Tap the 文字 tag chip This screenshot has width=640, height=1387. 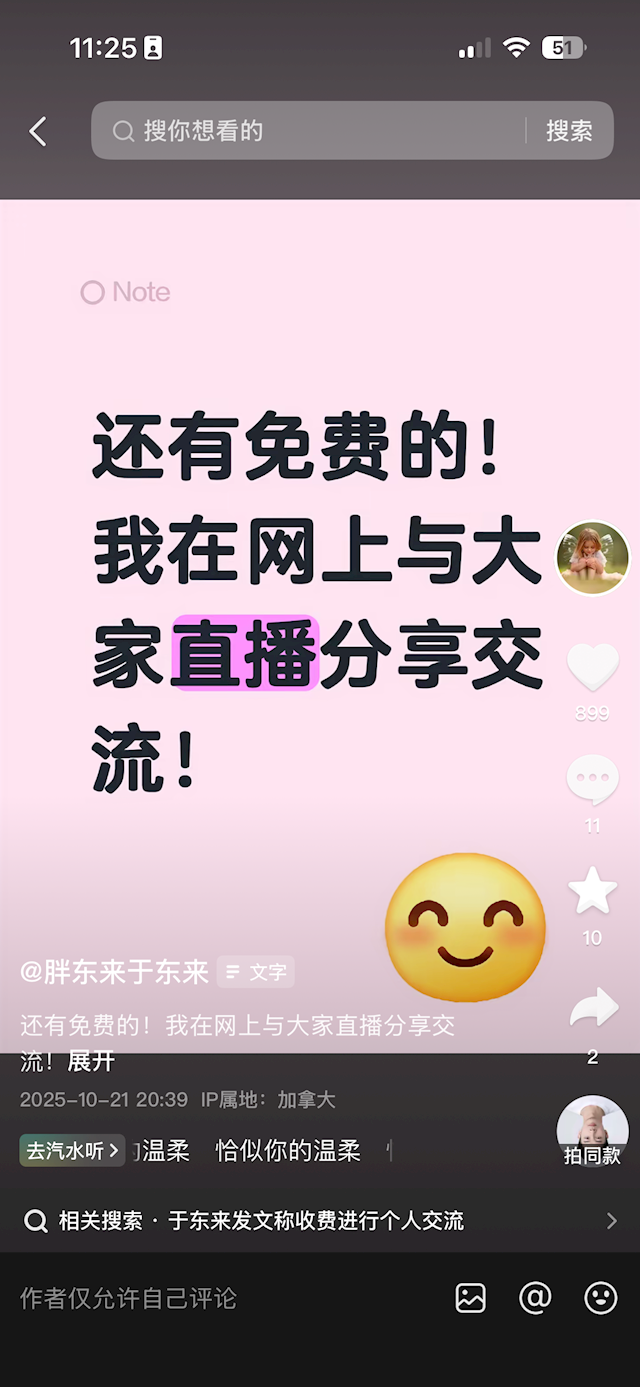(256, 971)
